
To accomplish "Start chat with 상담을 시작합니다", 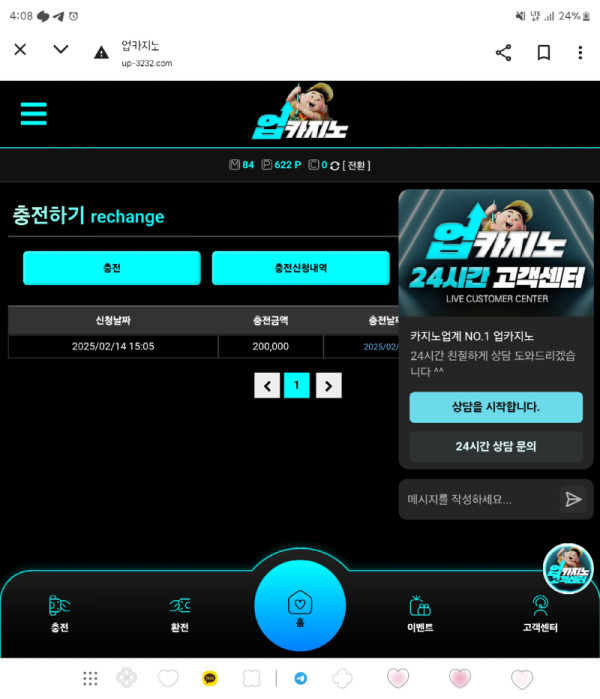I will 496,407.
